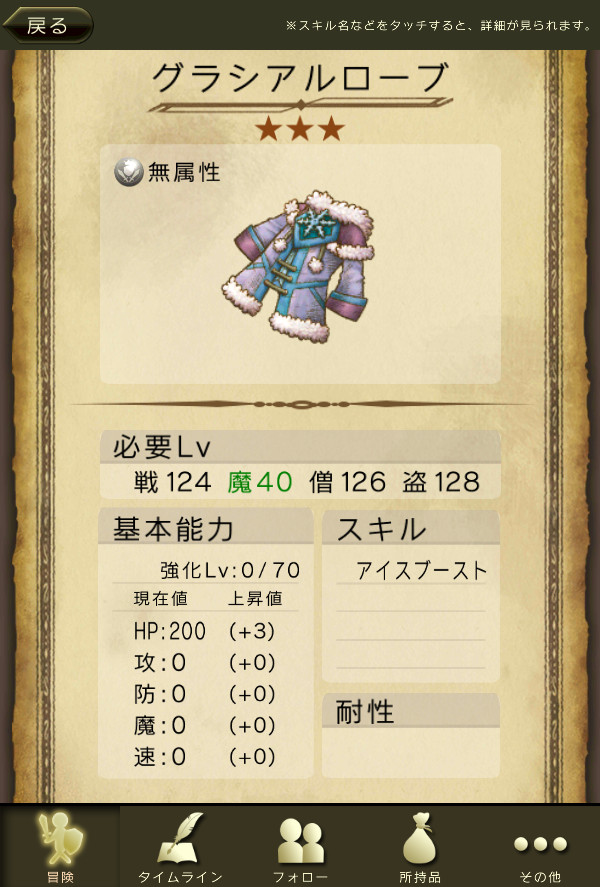Switch to the 冒険 tab
Screen dimensions: 600x887
[60, 846]
